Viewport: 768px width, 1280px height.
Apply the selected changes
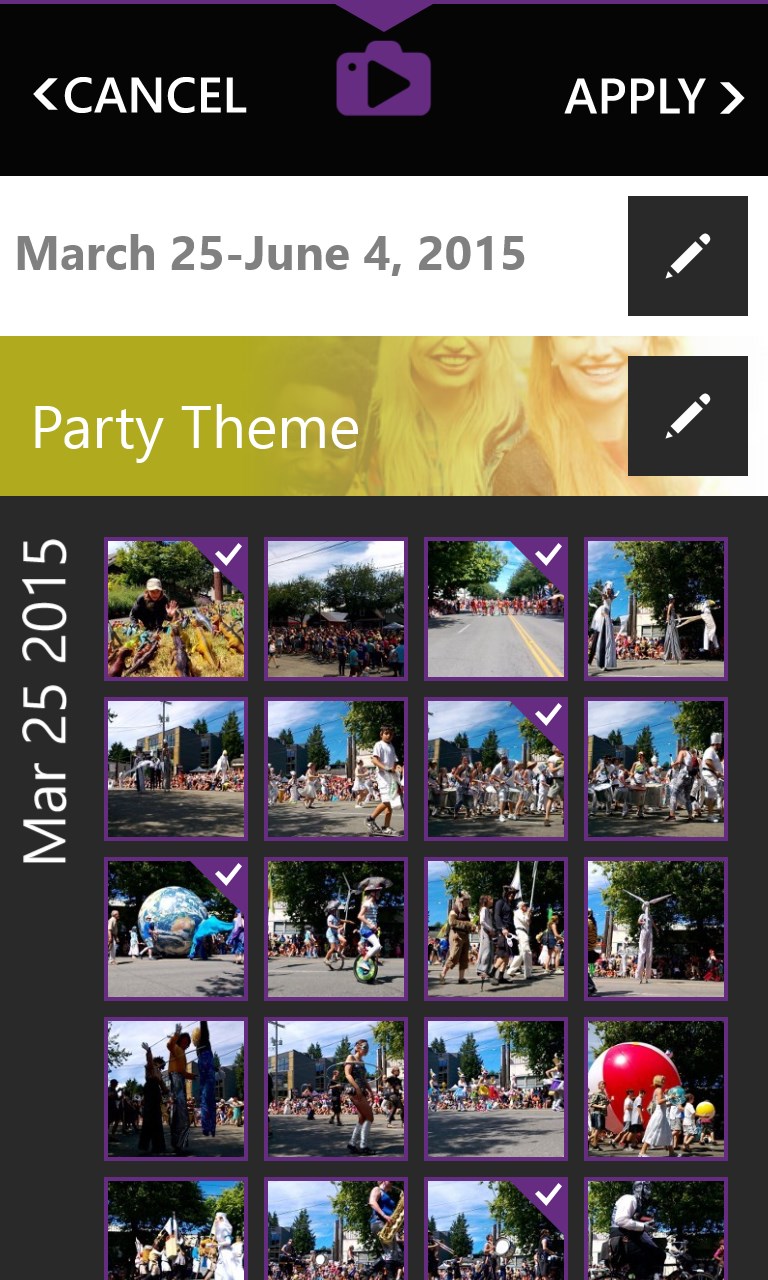[654, 96]
